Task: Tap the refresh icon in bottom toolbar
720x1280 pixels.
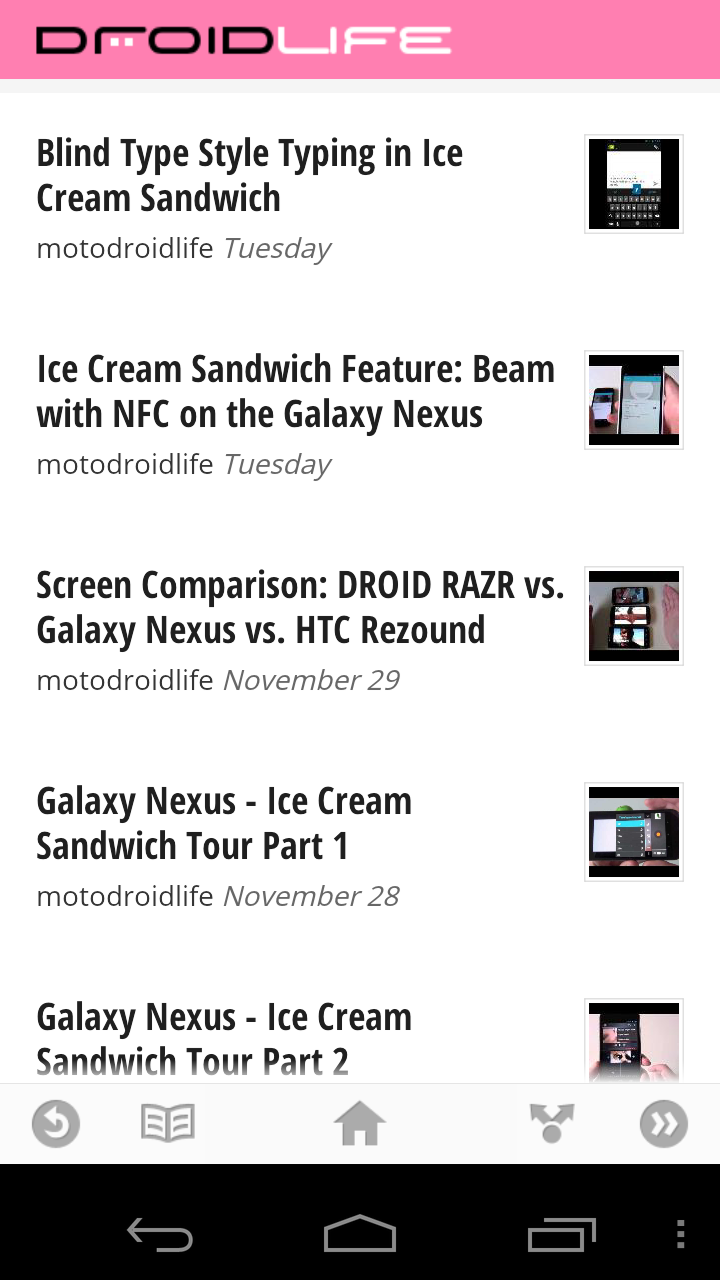Action: (56, 1124)
